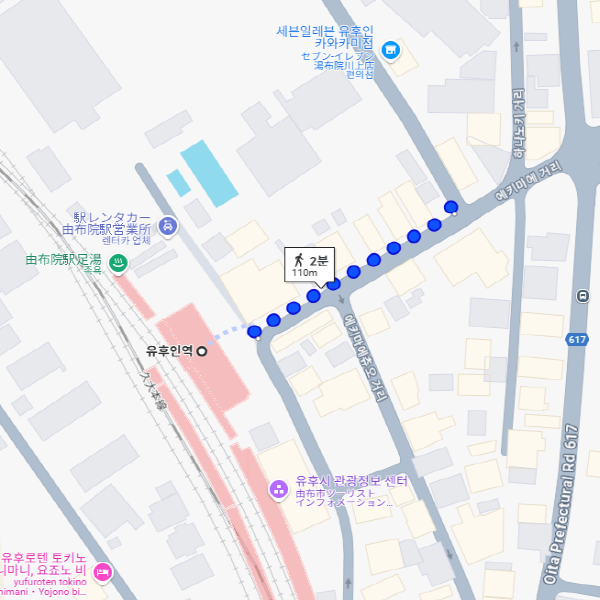Select the 유후인역 station marker
Image resolution: width=600 pixels, height=600 pixels.
201,351
